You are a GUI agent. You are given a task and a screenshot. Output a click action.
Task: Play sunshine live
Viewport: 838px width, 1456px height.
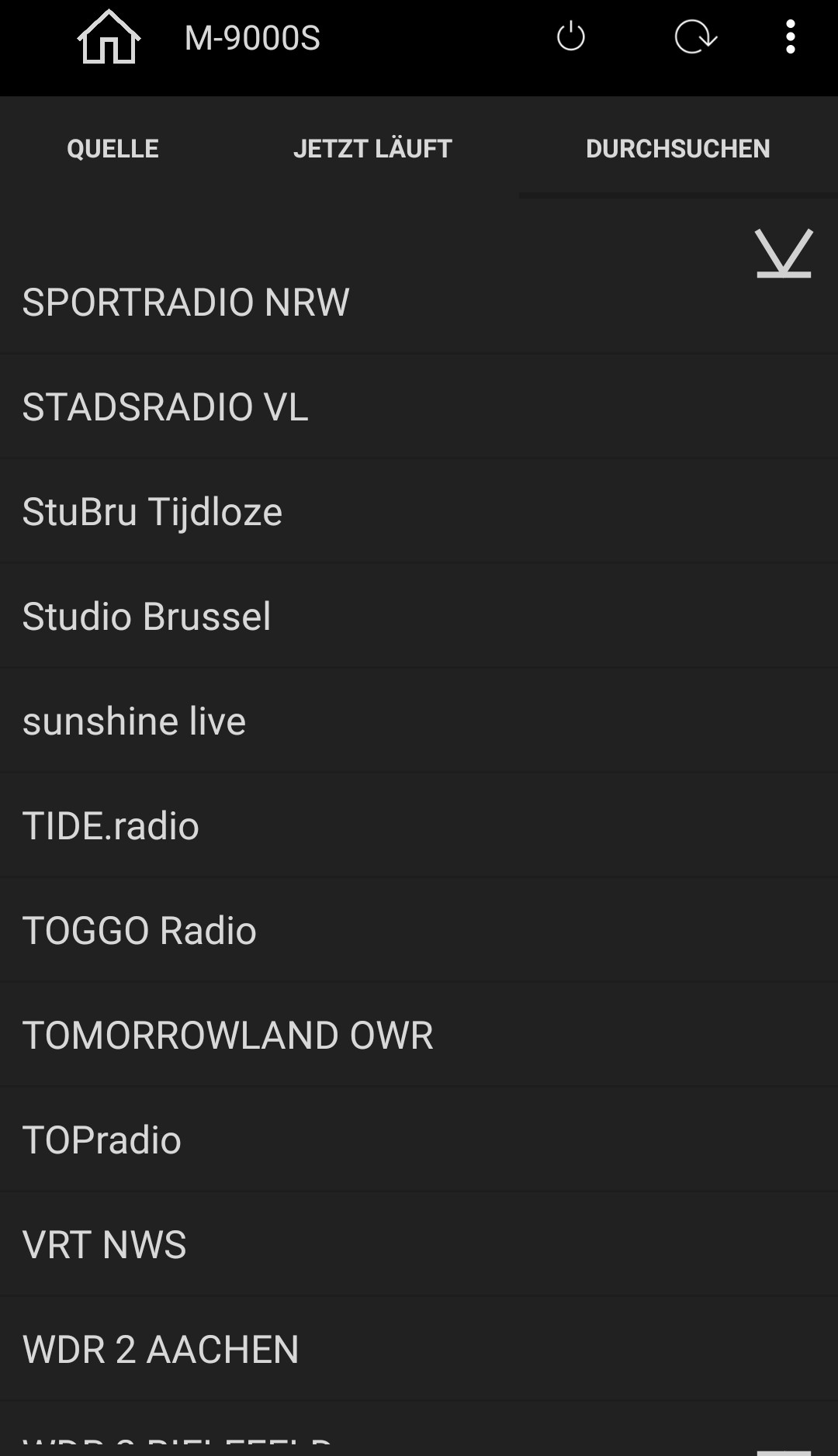click(134, 721)
